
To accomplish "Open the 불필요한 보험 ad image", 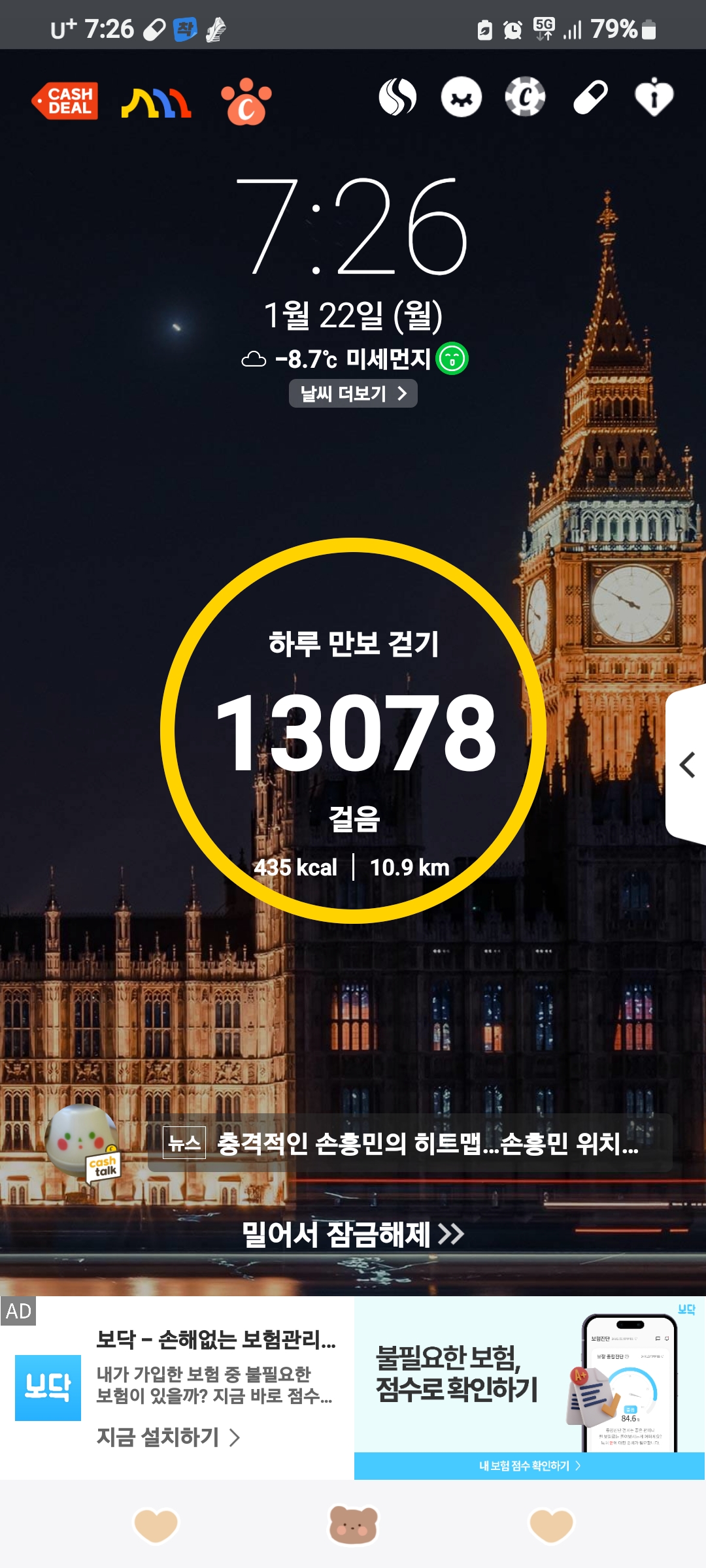I will click(529, 1375).
